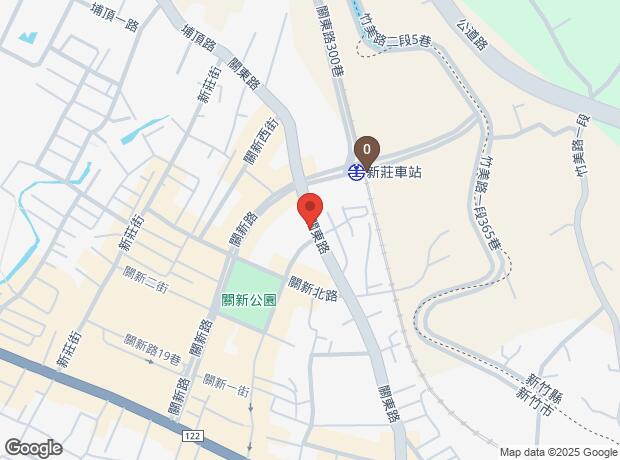The width and height of the screenshot is (620, 460).
Task: Tap the red location pin on 關東路
Action: [310, 211]
